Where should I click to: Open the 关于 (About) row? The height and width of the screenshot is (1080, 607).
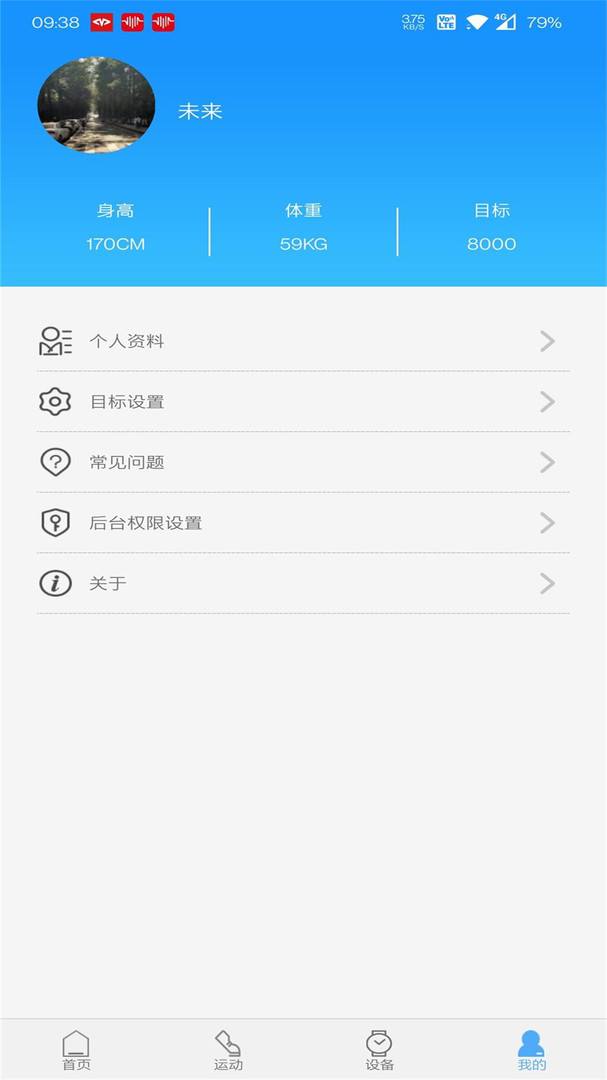point(302,583)
